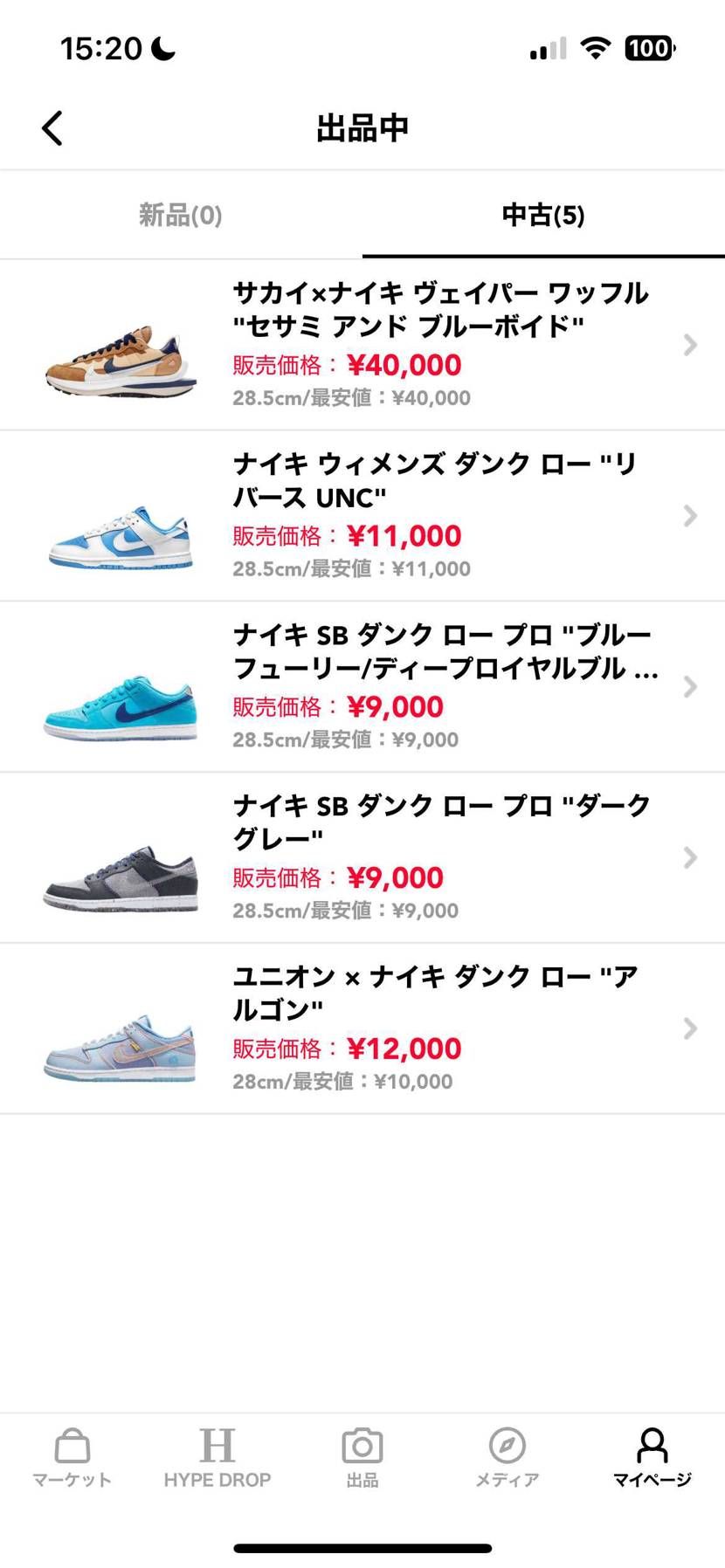Stay on the 中古(5) tab
The width and height of the screenshot is (725, 1568).
click(x=543, y=215)
